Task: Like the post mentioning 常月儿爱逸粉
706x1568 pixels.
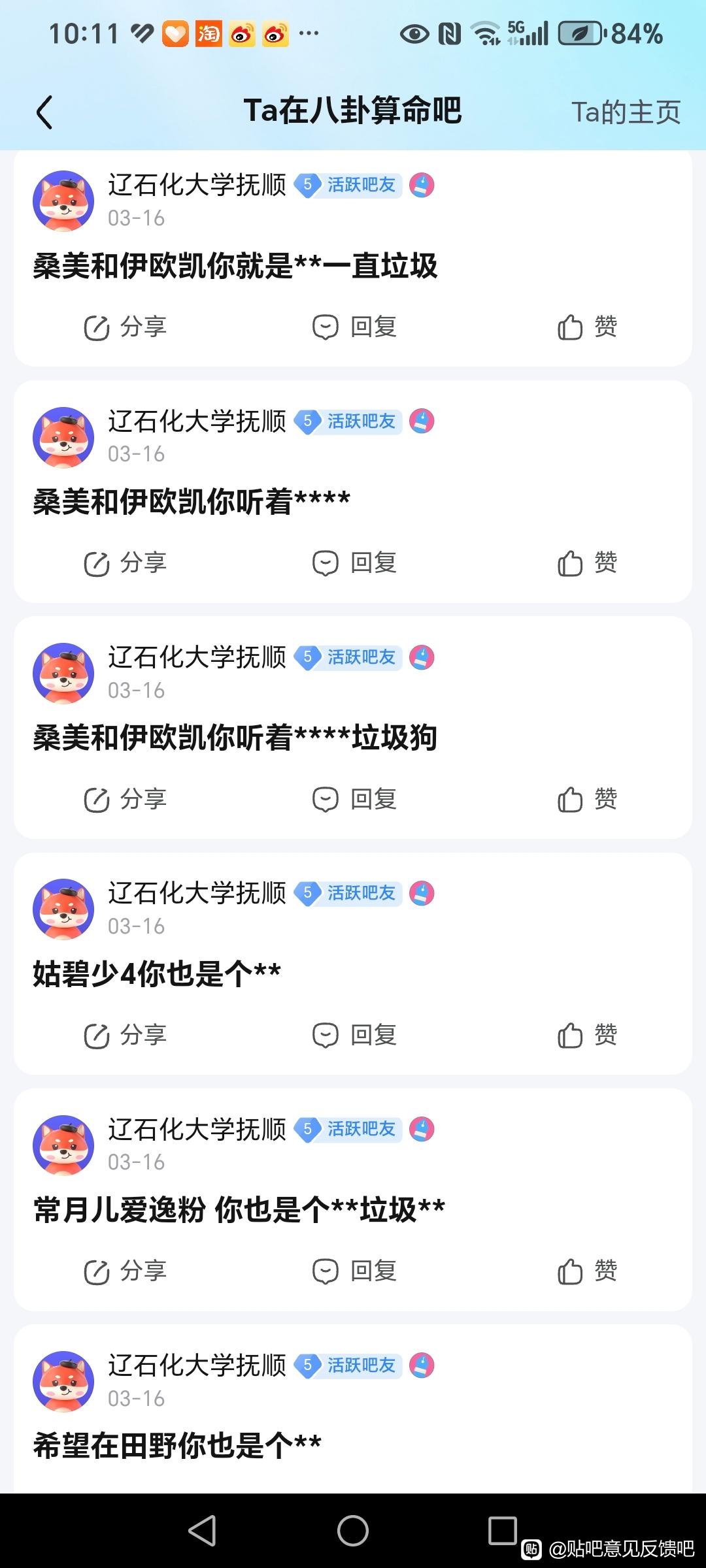Action: (x=587, y=1271)
